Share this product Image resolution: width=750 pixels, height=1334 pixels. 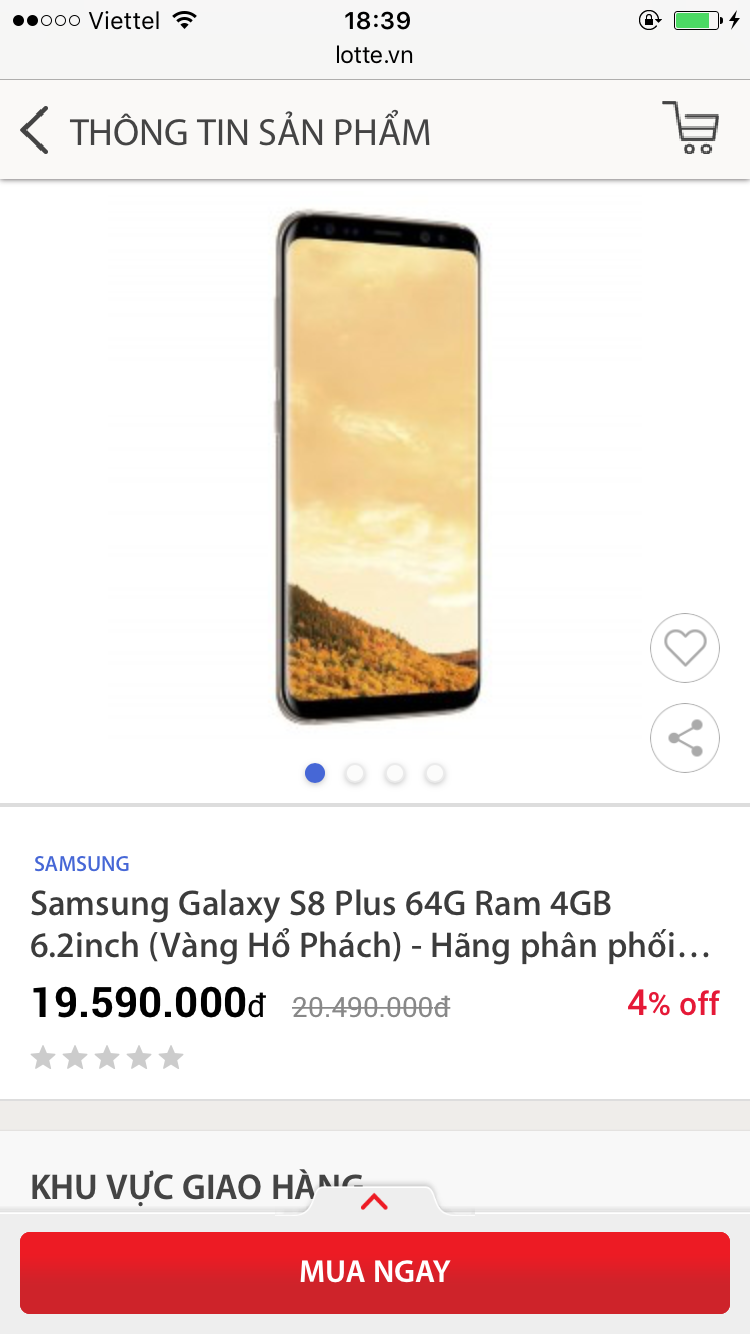[685, 739]
